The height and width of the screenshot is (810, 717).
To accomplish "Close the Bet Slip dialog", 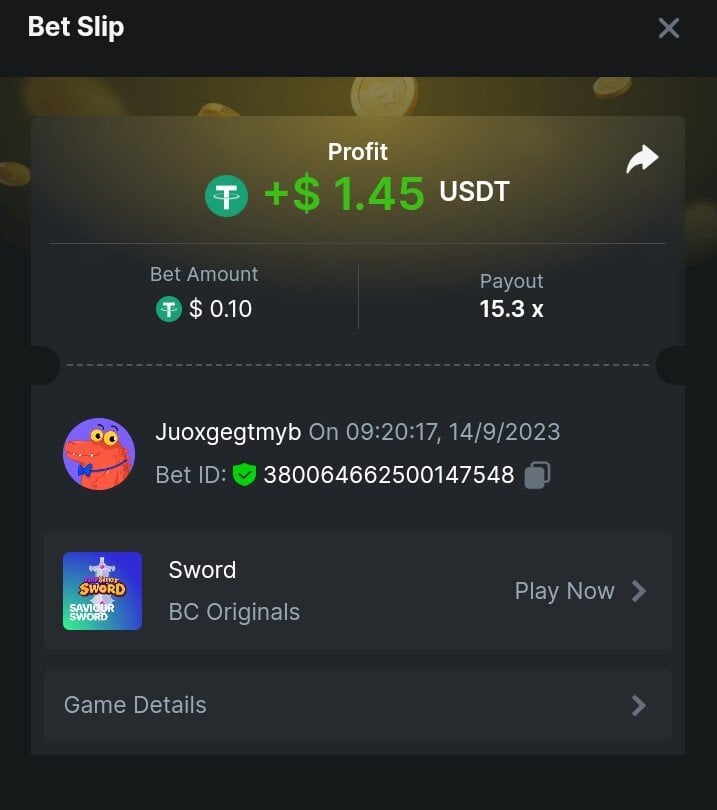I will tap(668, 28).
